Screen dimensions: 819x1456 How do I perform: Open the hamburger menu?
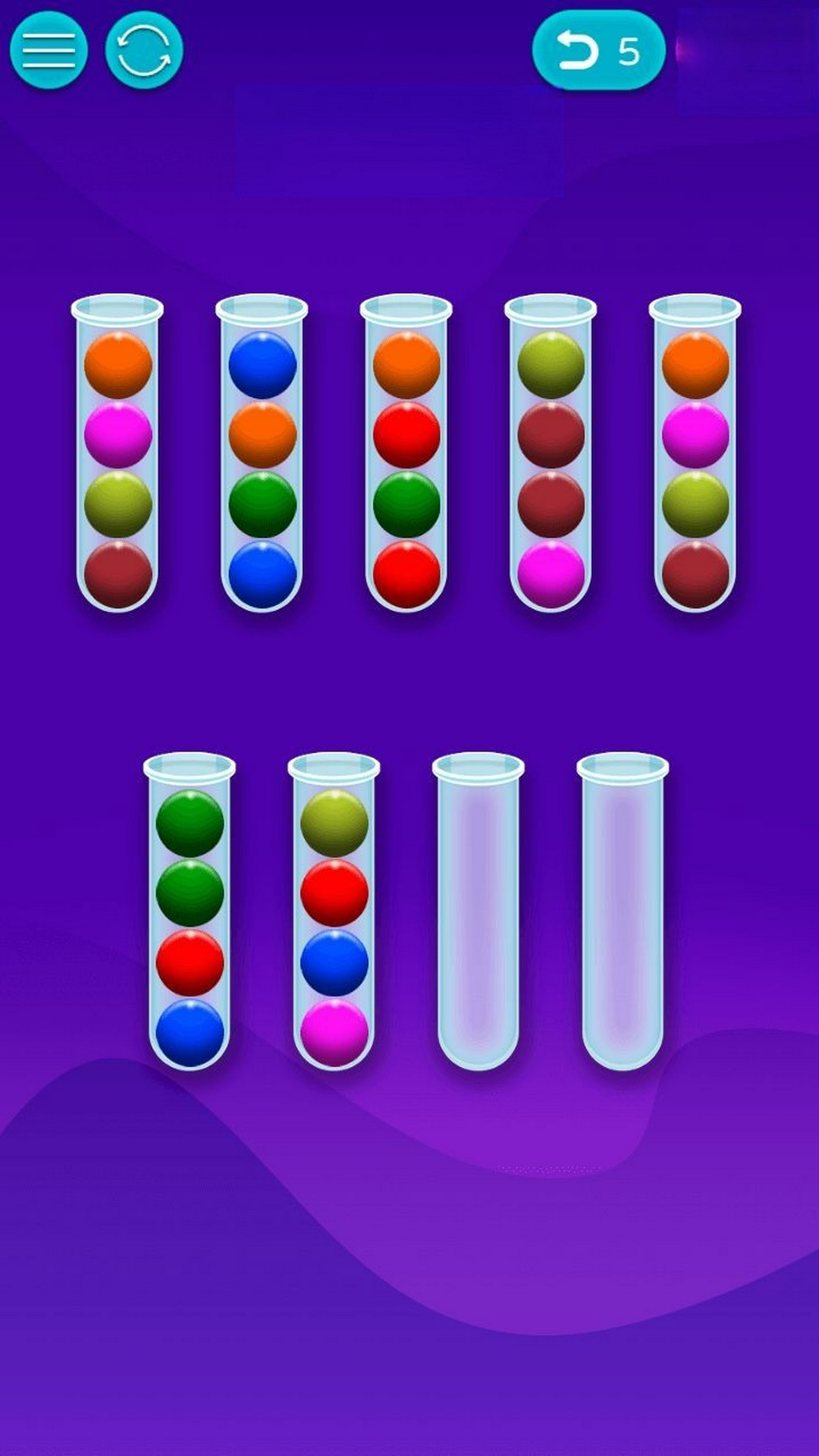49,50
